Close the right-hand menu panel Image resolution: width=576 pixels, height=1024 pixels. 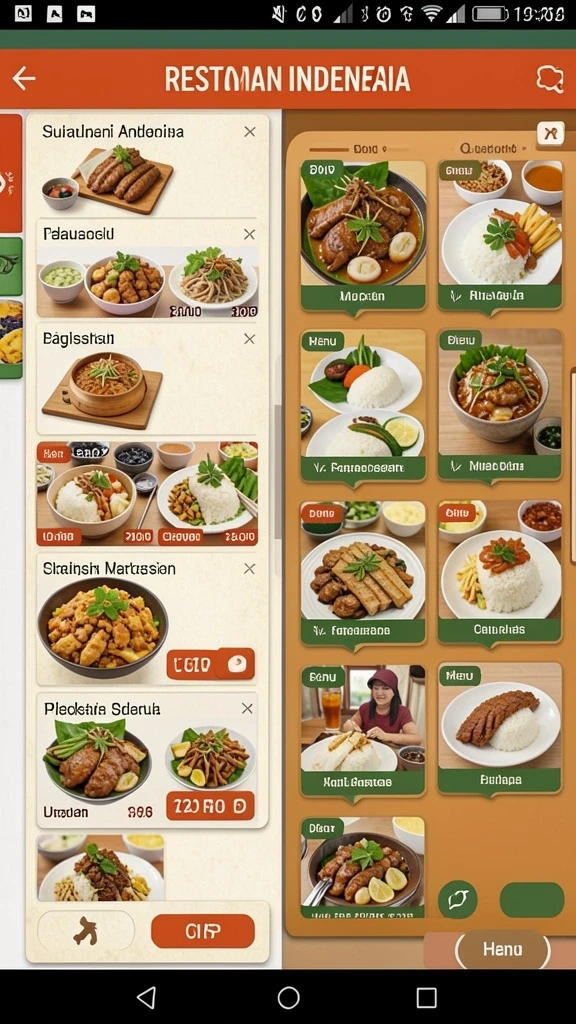[551, 134]
